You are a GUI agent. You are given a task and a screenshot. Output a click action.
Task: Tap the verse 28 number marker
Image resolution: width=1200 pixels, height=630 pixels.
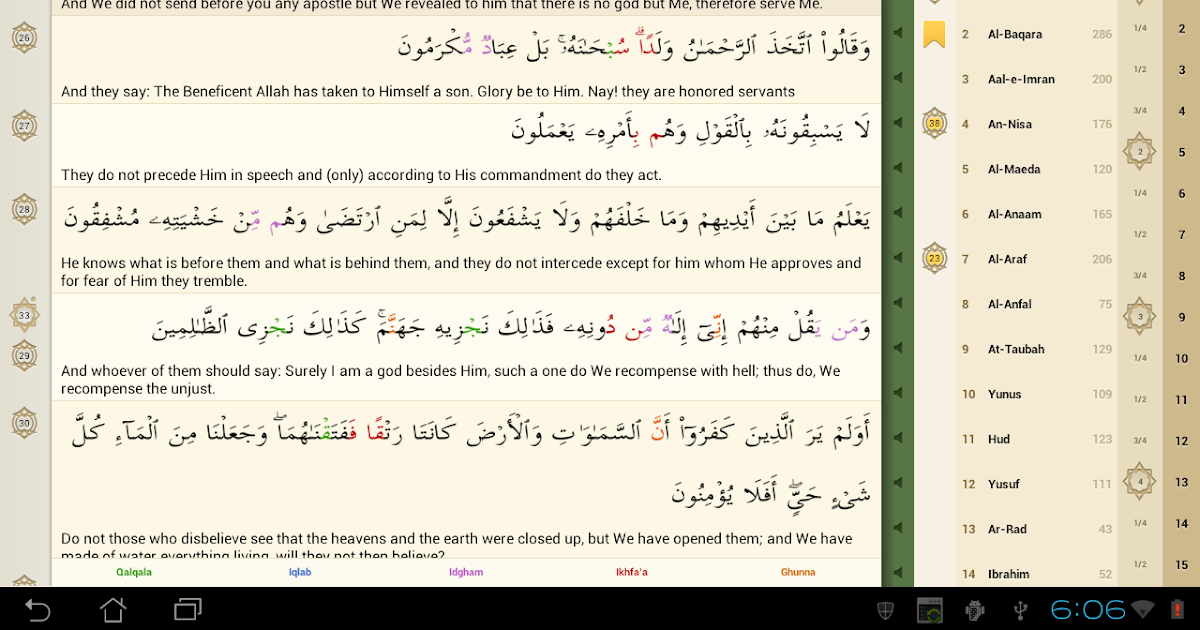(x=25, y=210)
